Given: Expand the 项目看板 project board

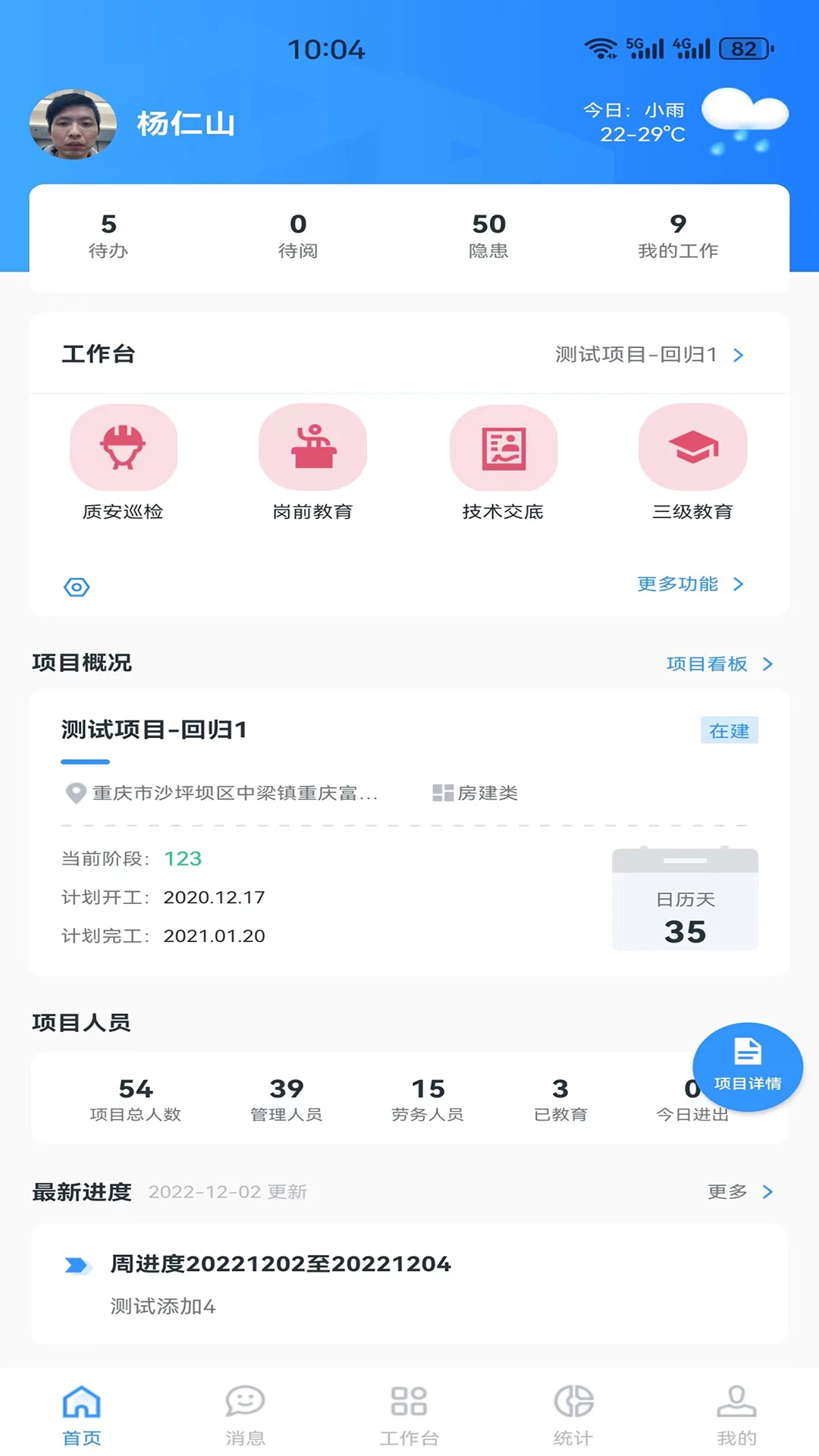Looking at the screenshot, I should point(719,663).
